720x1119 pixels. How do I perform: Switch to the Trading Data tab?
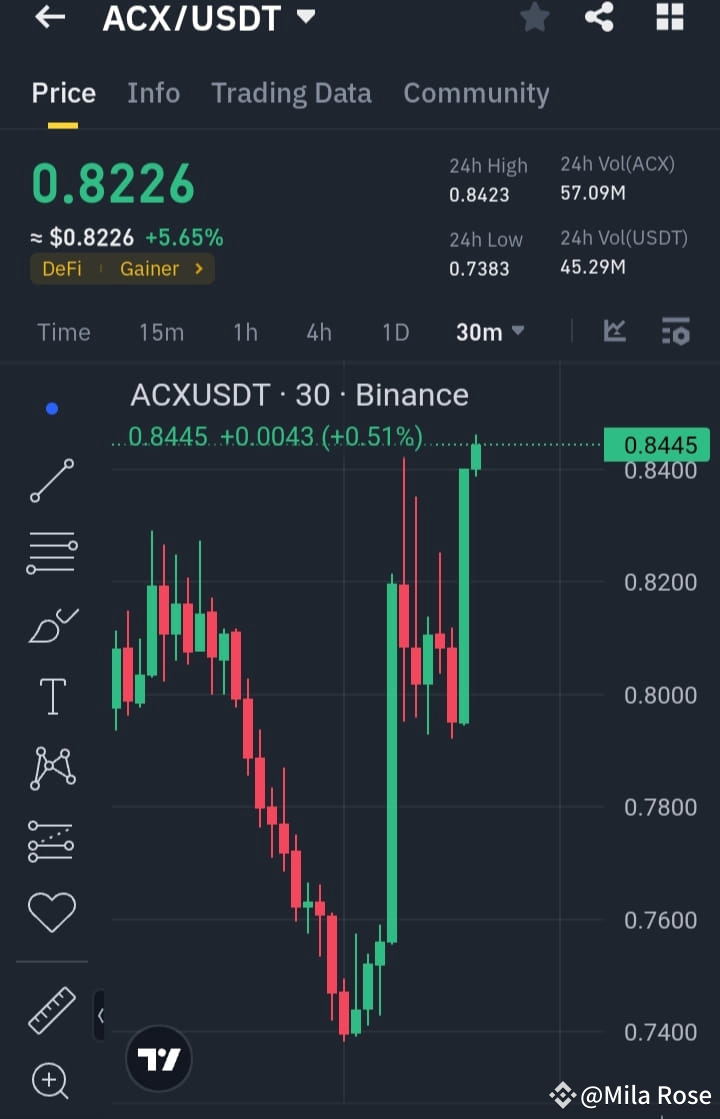[291, 93]
